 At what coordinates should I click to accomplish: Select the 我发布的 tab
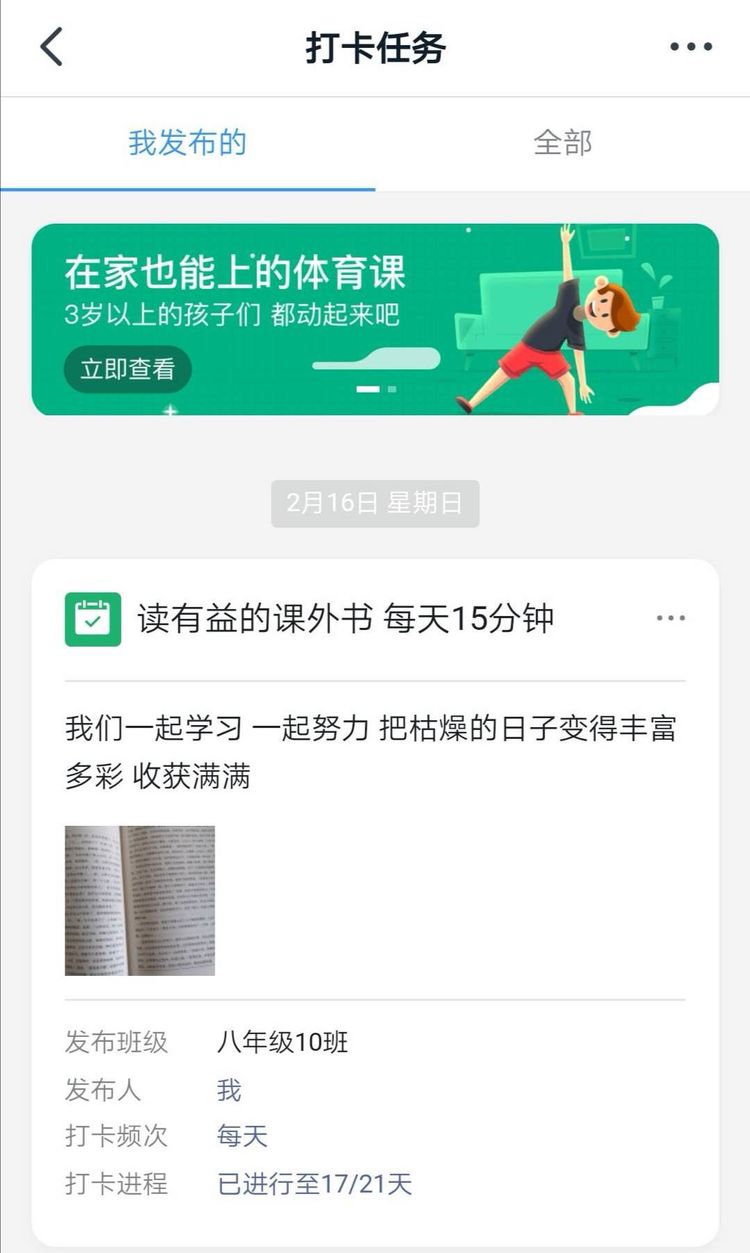(188, 142)
